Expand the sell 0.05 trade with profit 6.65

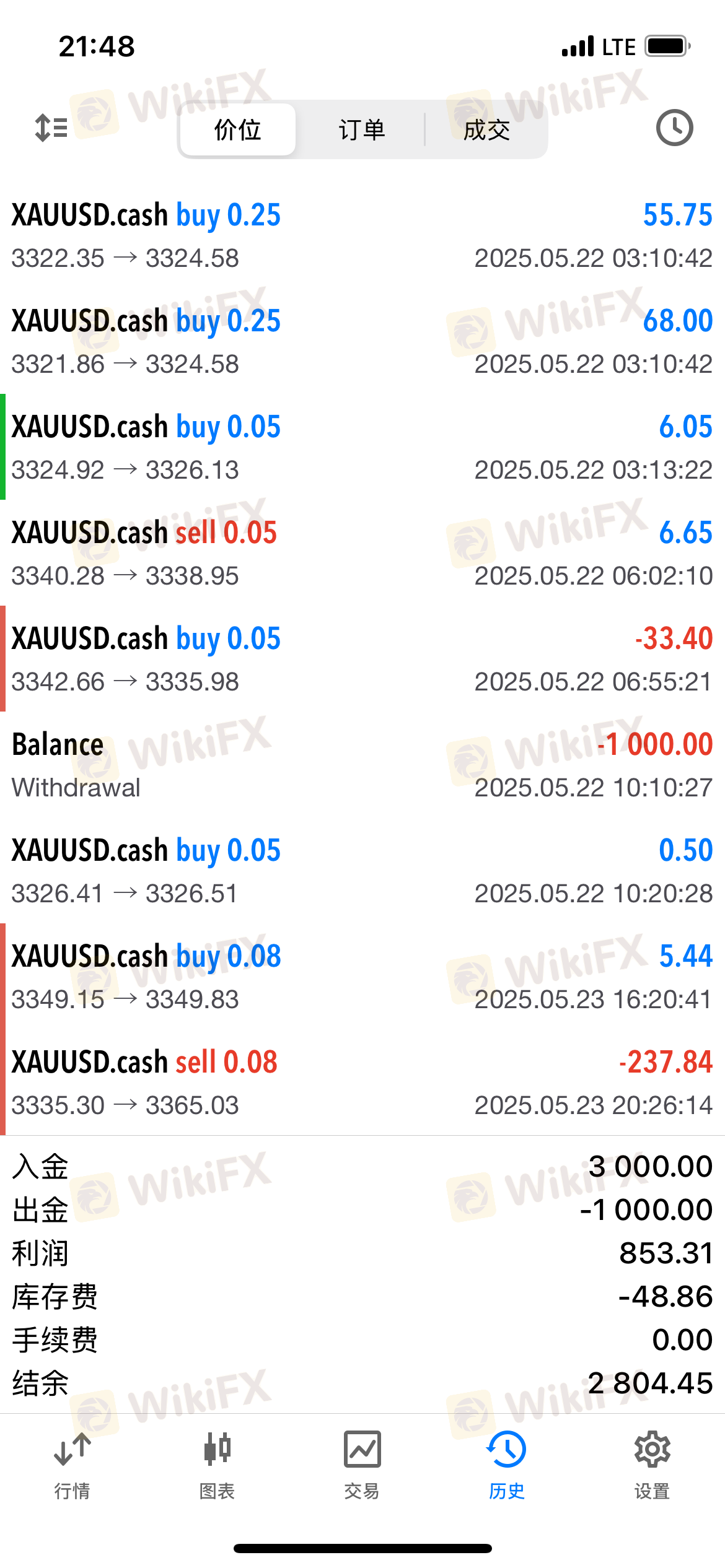coord(362,553)
